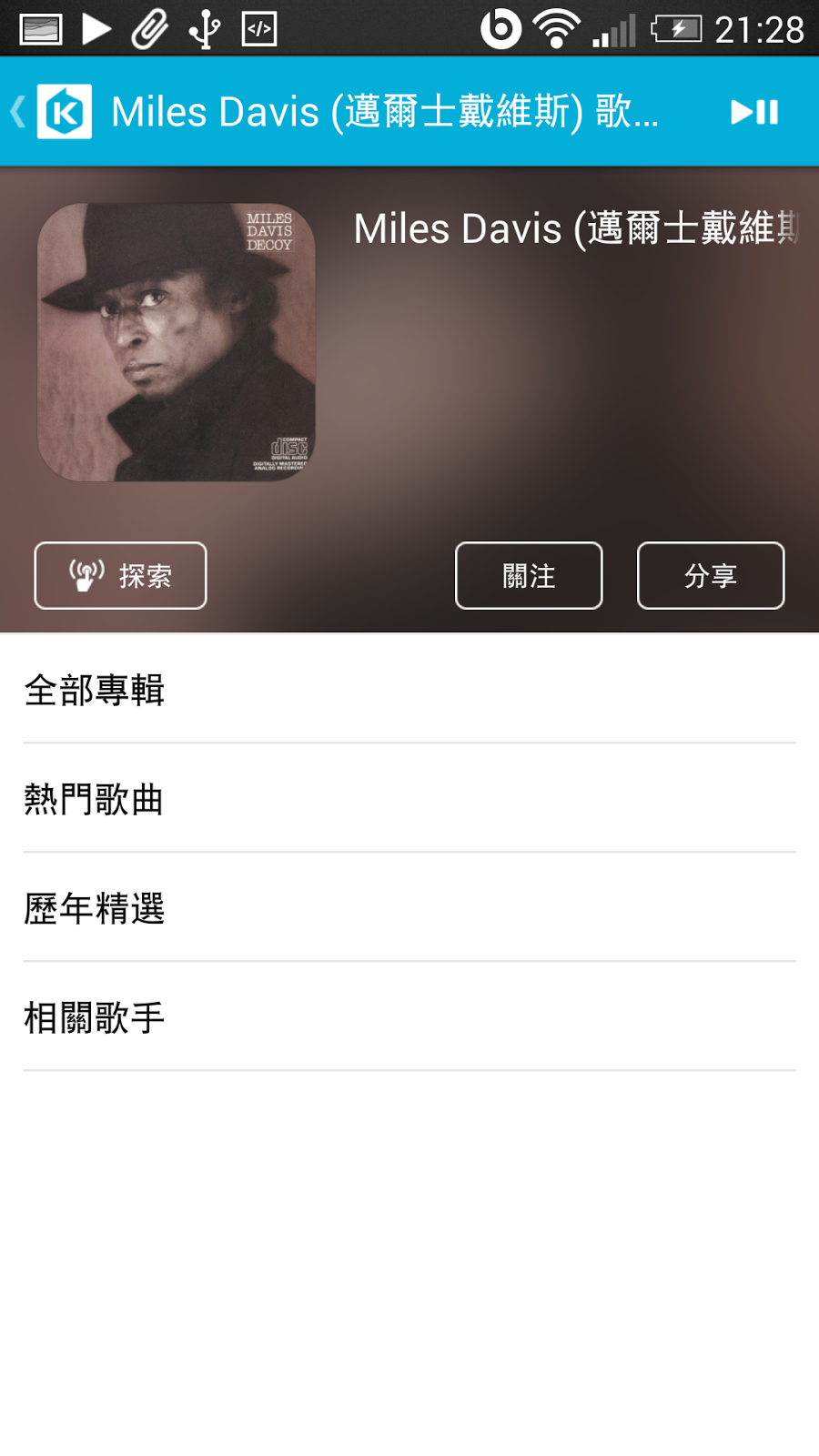Go back using the KKBOX logo arrow

click(x=51, y=112)
